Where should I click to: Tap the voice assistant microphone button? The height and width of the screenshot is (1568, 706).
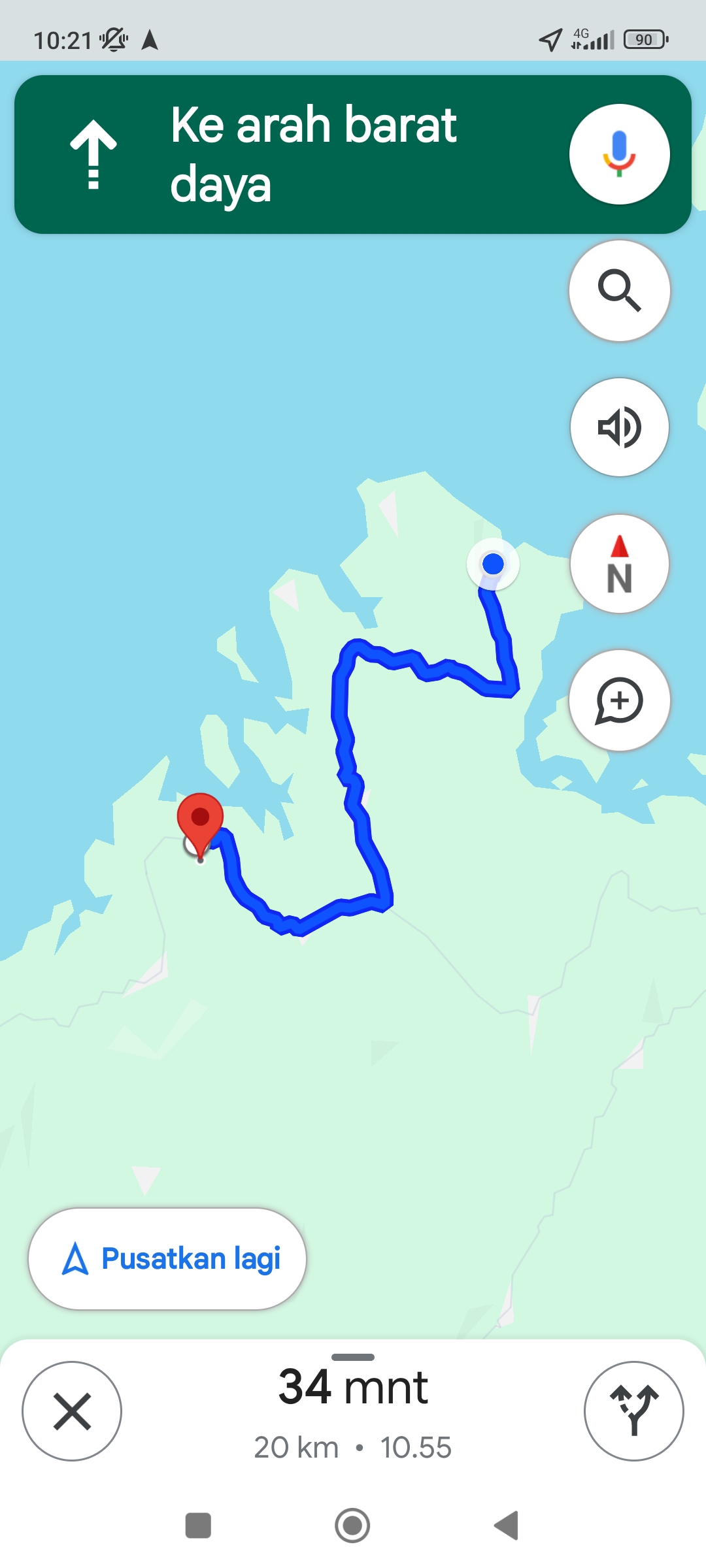(619, 154)
